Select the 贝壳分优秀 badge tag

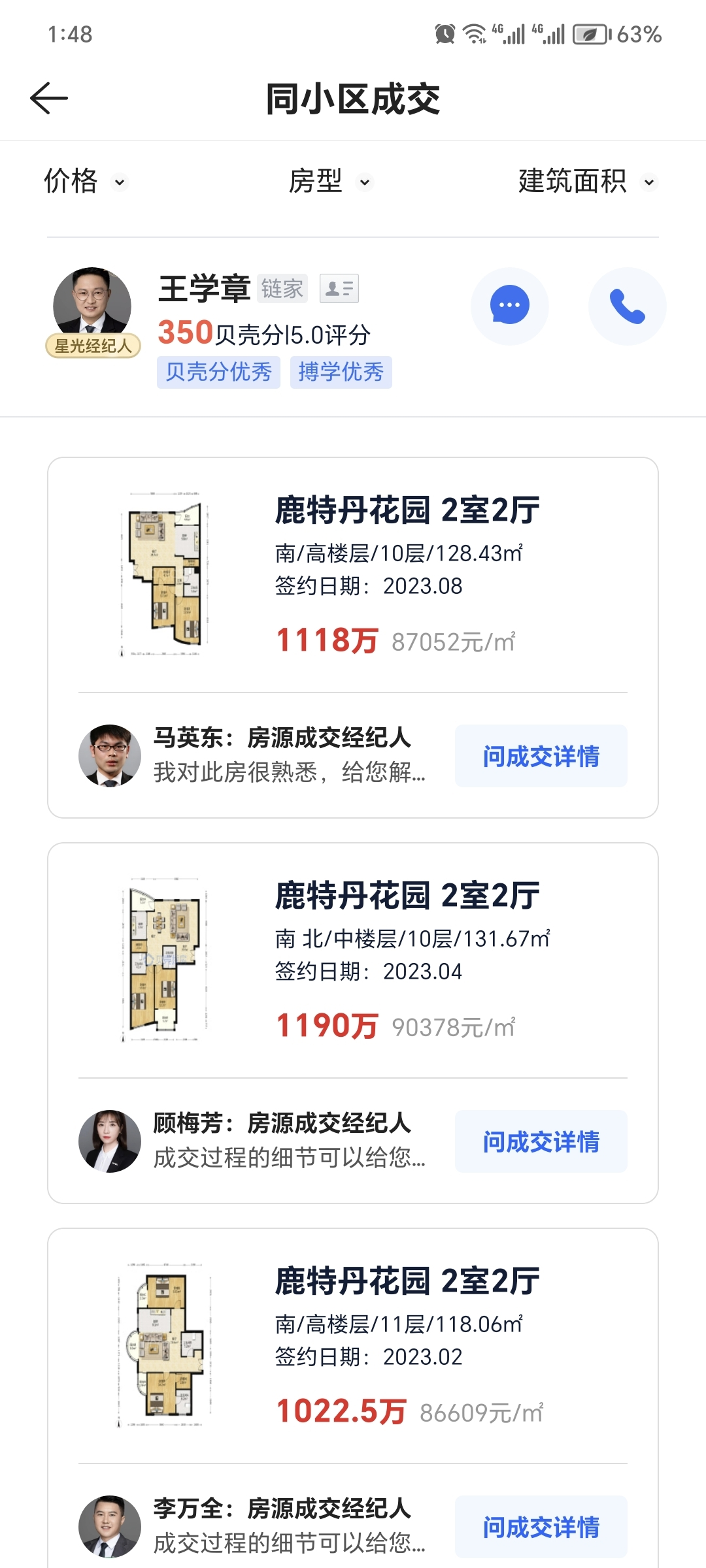(218, 372)
